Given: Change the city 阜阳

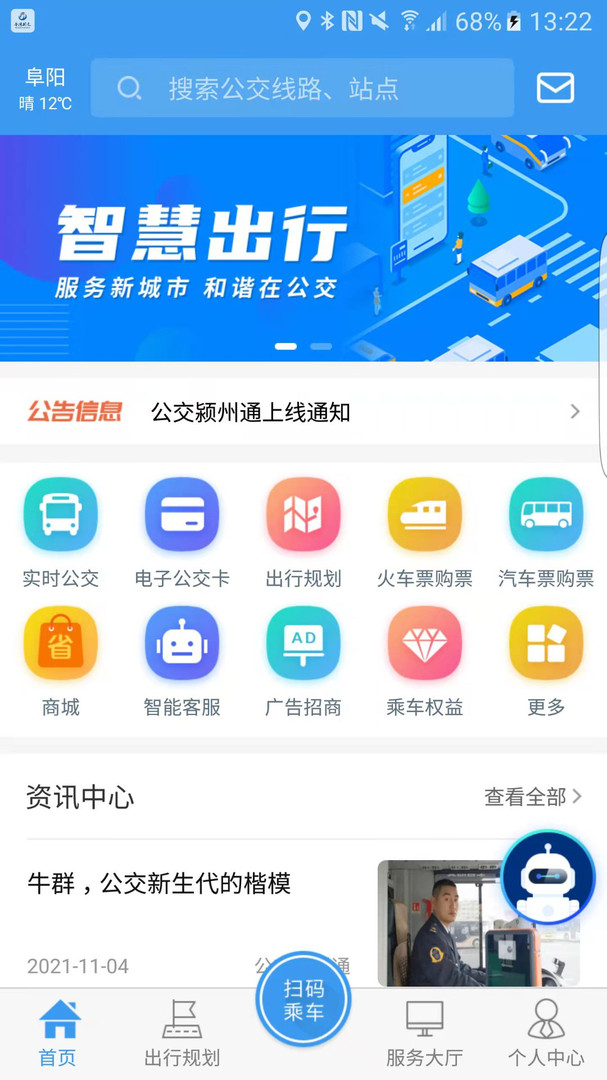Looking at the screenshot, I should [x=45, y=76].
